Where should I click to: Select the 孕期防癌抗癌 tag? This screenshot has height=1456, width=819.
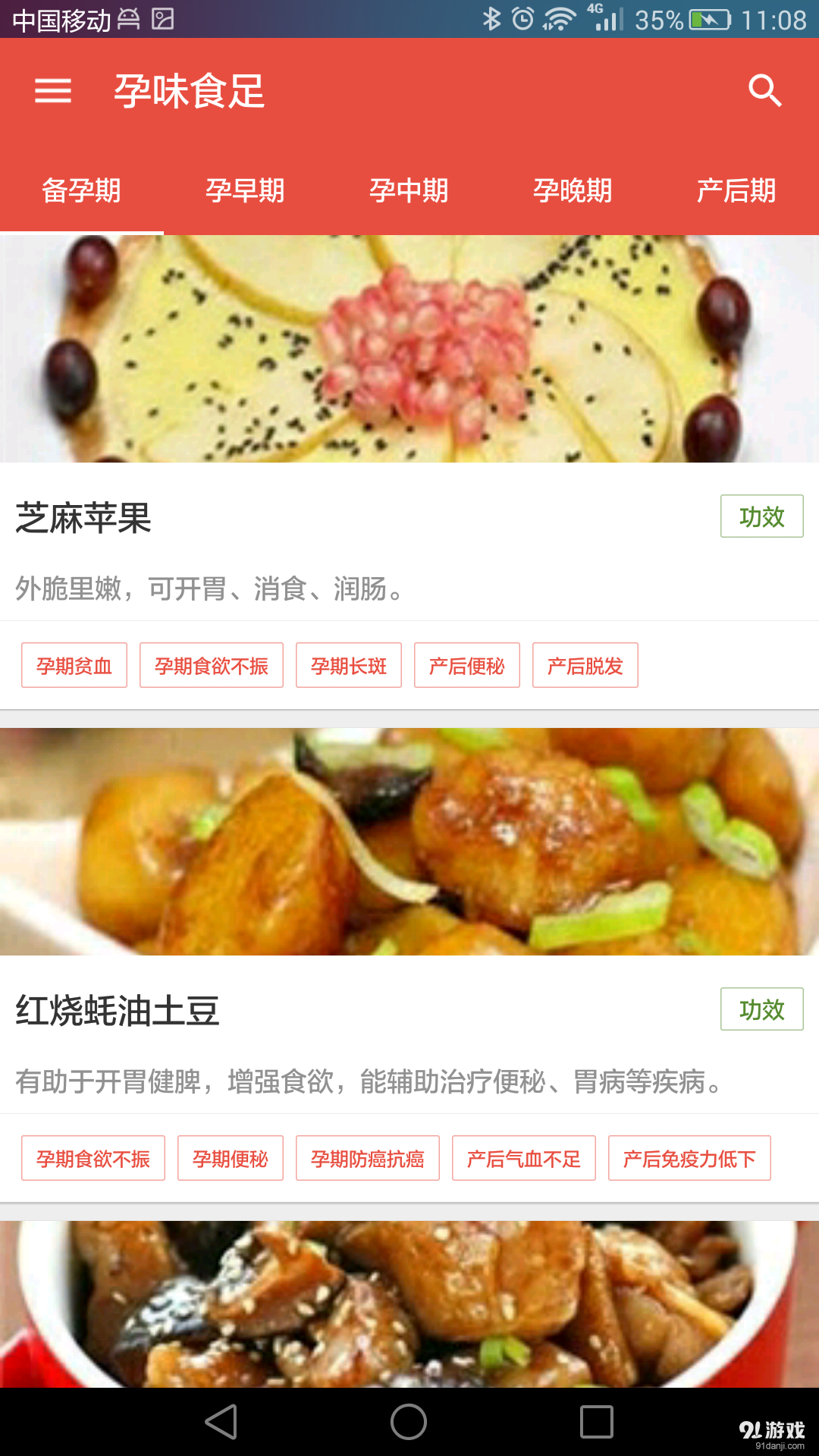click(x=369, y=1158)
